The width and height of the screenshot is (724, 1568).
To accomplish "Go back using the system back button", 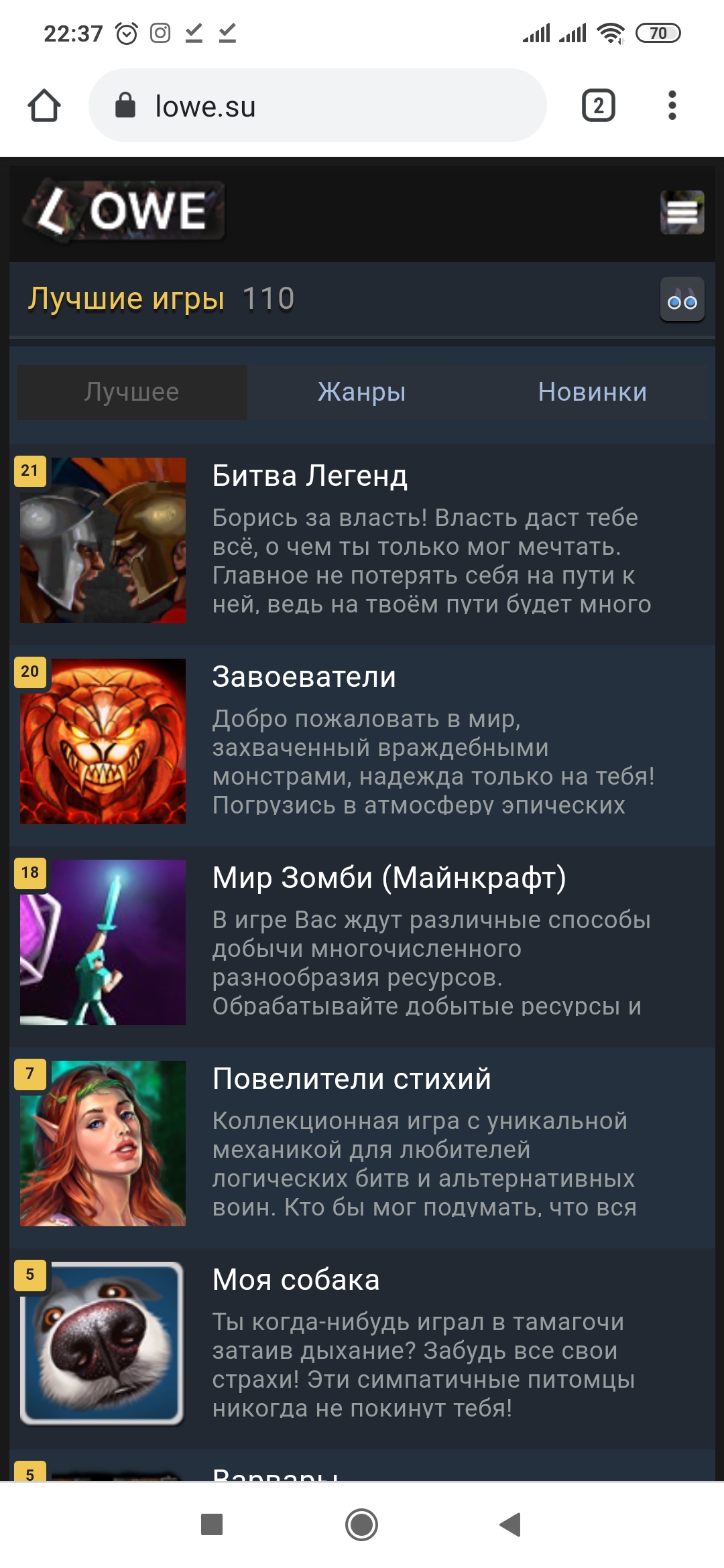I will 510,1524.
